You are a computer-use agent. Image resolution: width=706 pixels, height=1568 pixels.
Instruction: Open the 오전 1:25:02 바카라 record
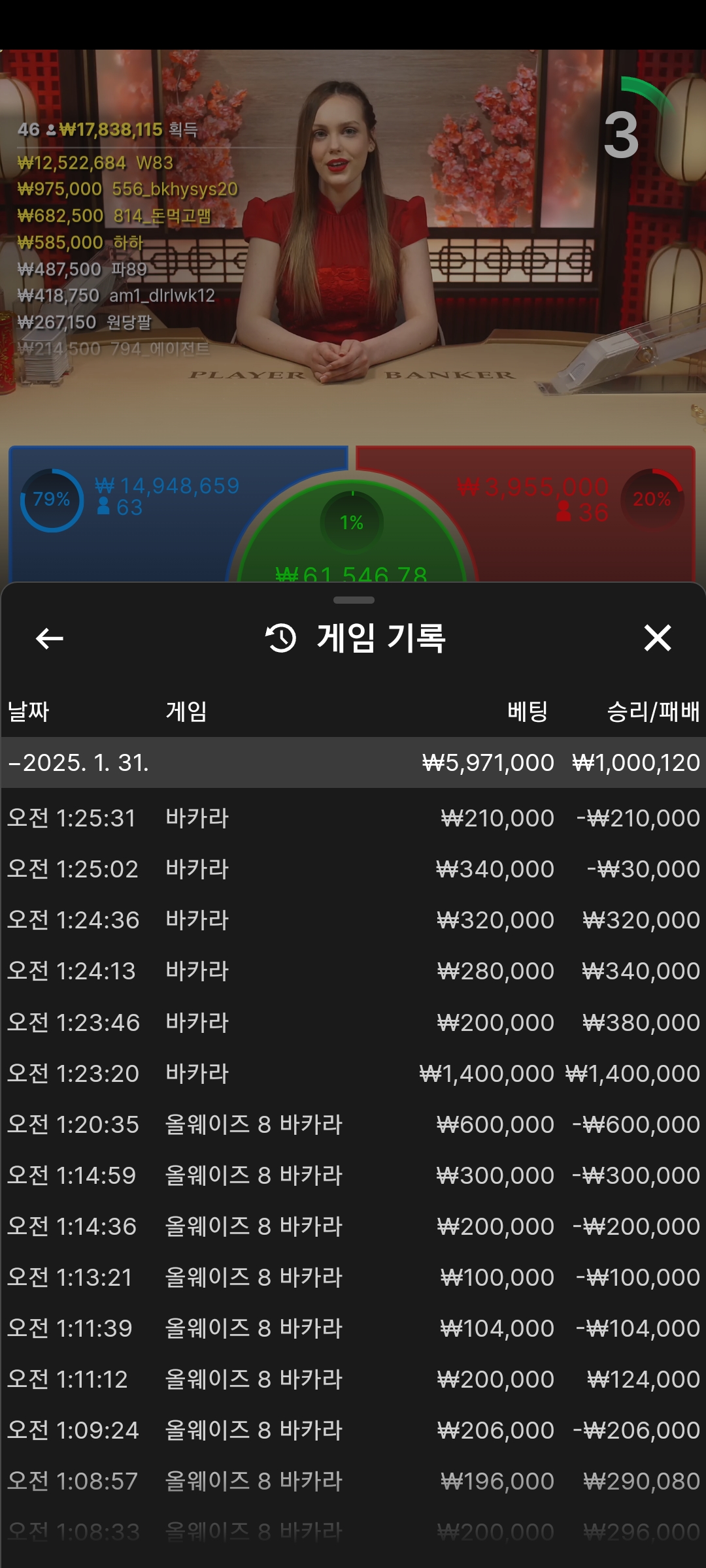(353, 869)
